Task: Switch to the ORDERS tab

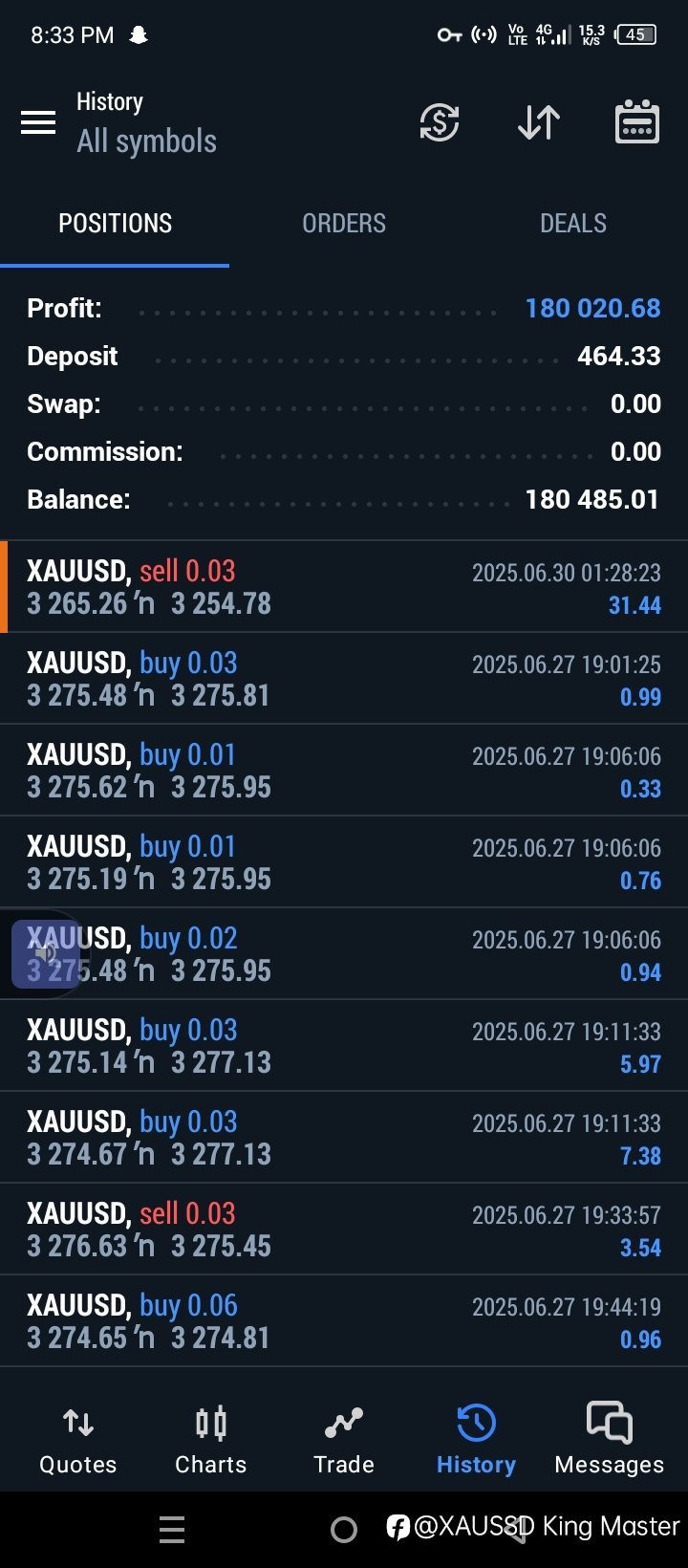Action: pyautogui.click(x=344, y=223)
